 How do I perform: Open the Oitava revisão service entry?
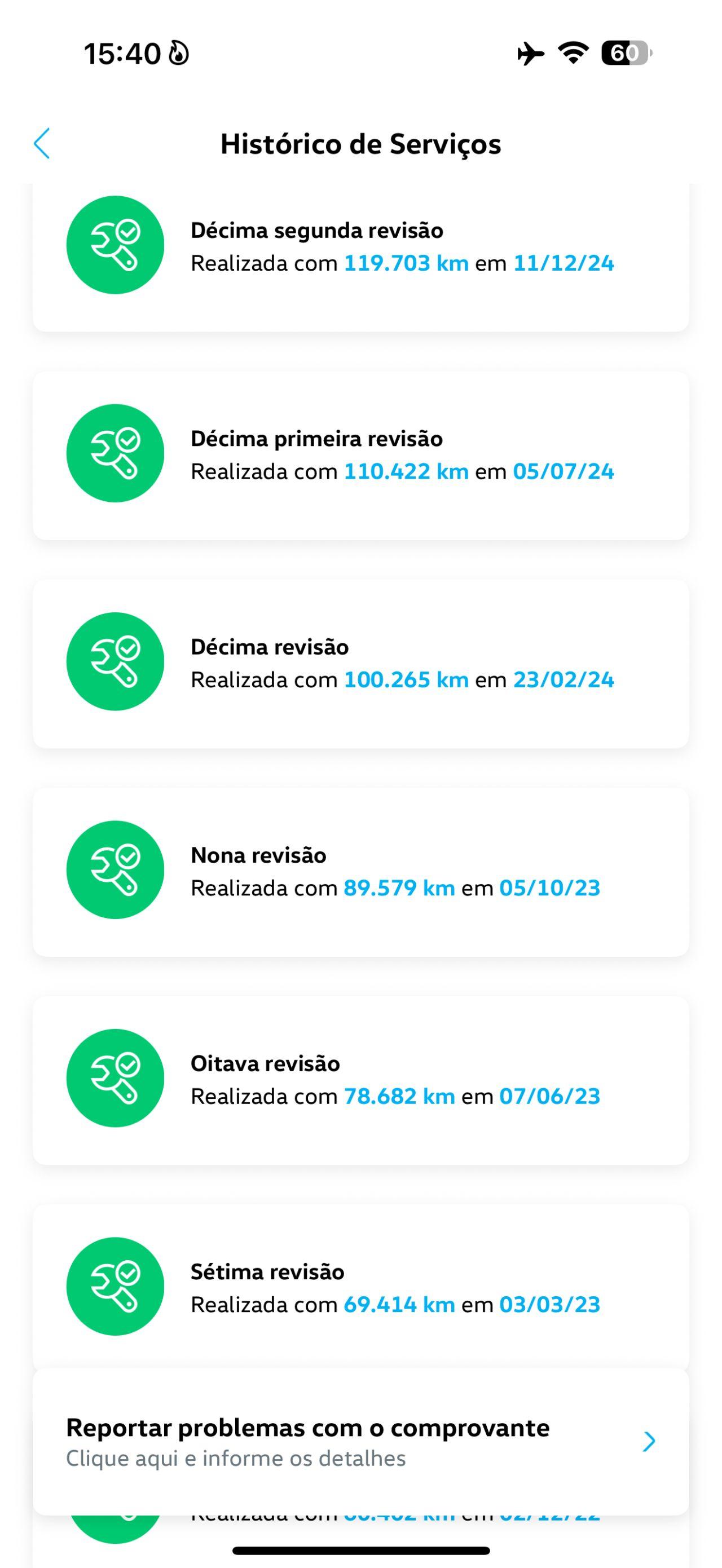click(x=361, y=1080)
